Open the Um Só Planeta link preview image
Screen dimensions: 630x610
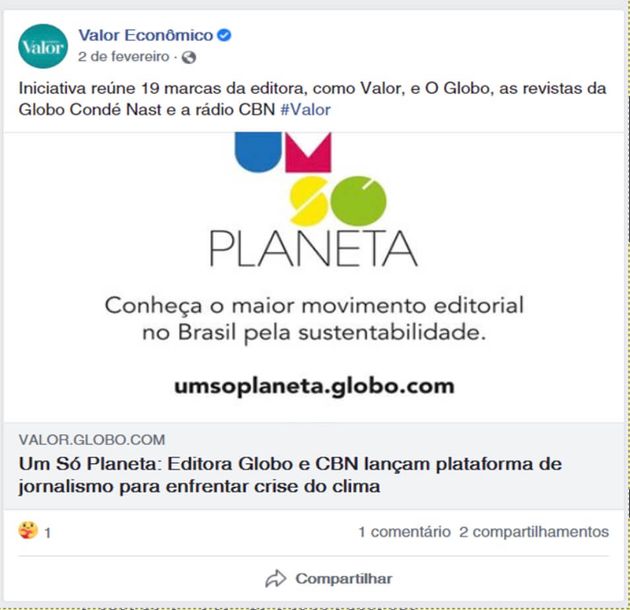[315, 275]
